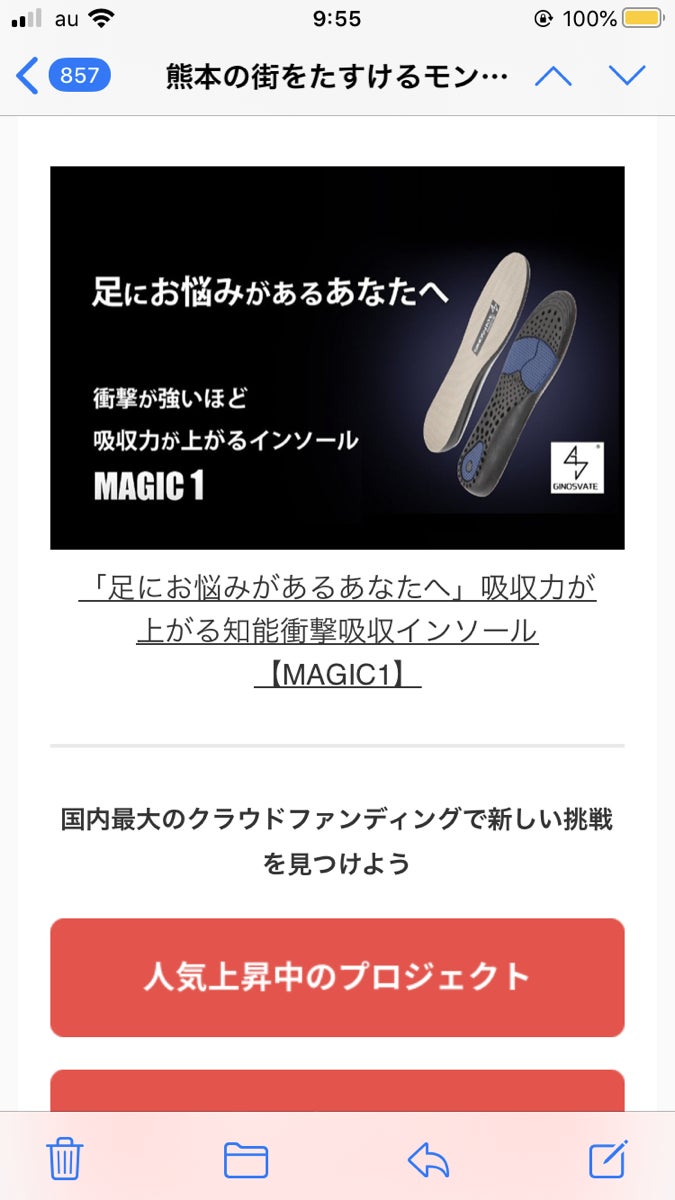Compose a new email

coord(608,1159)
